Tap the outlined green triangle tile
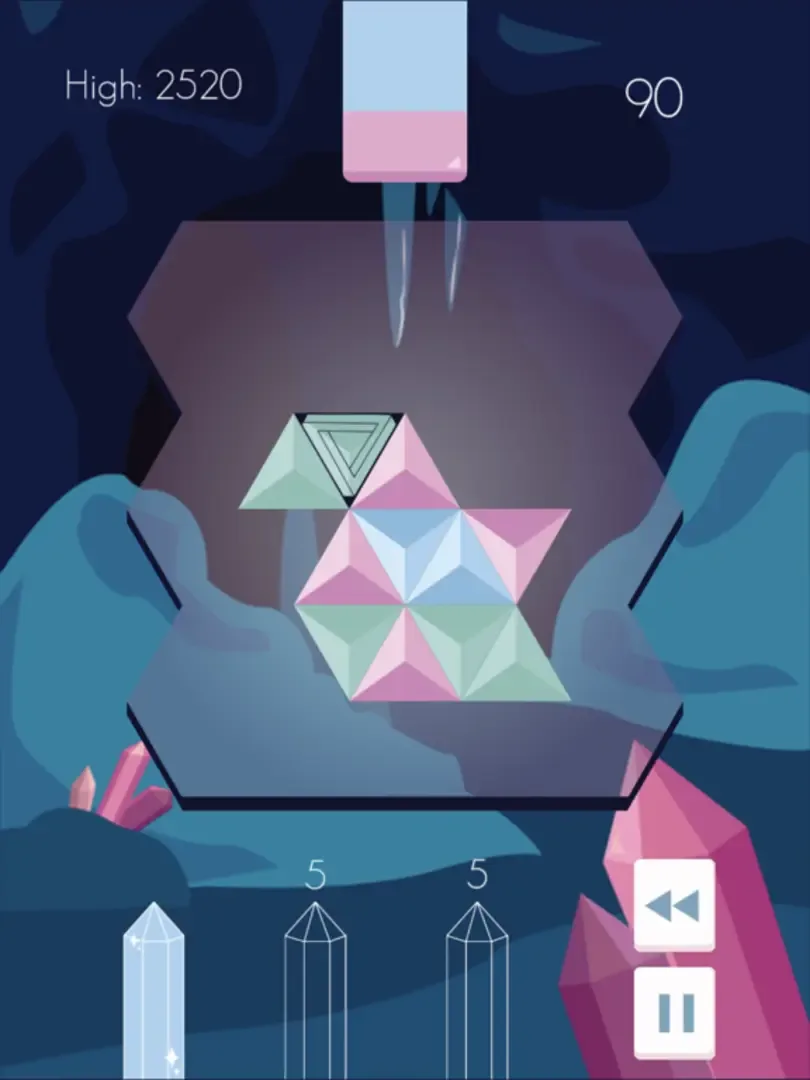The image size is (810, 1080). pos(349,447)
